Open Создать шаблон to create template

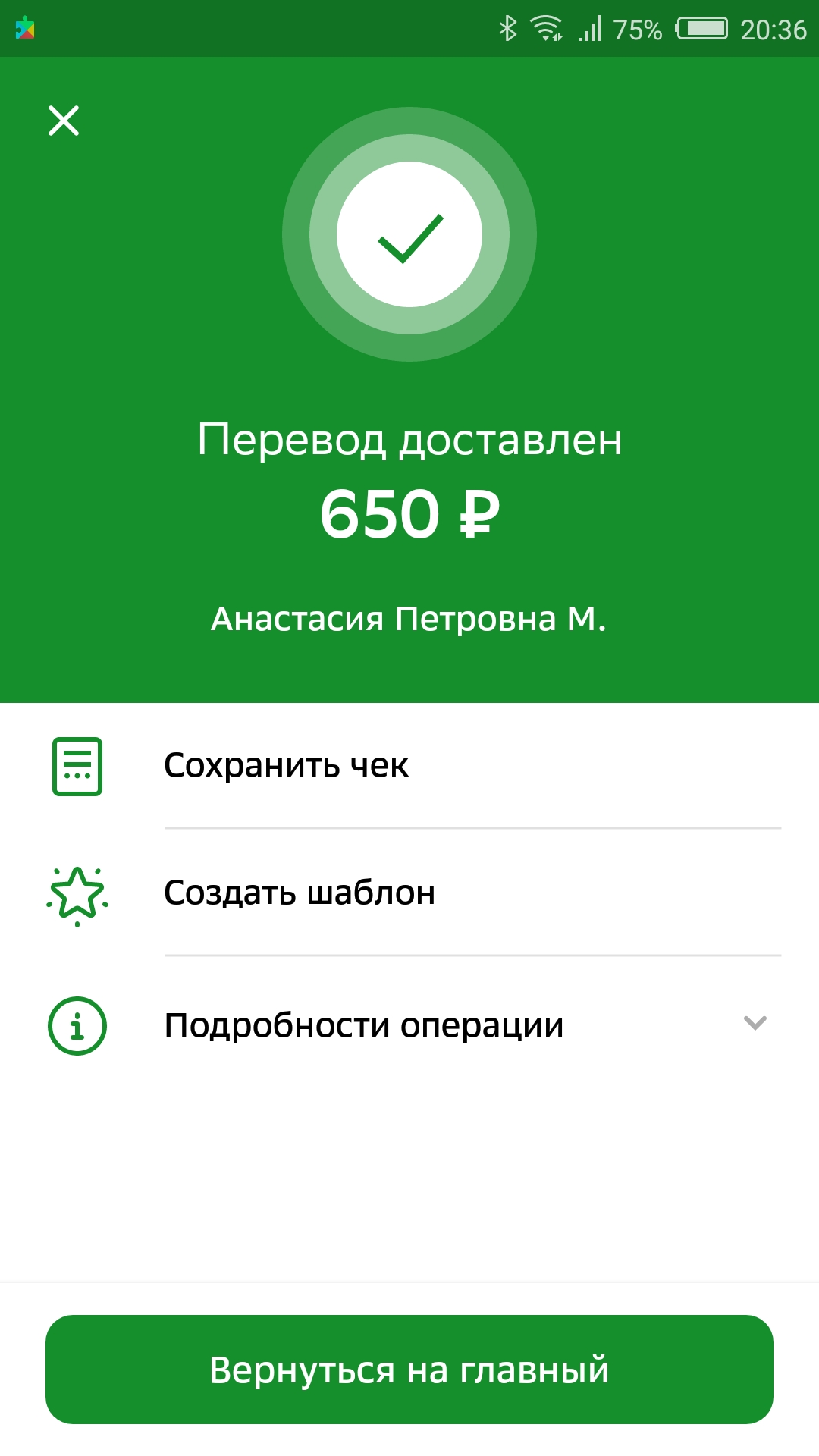point(409,893)
